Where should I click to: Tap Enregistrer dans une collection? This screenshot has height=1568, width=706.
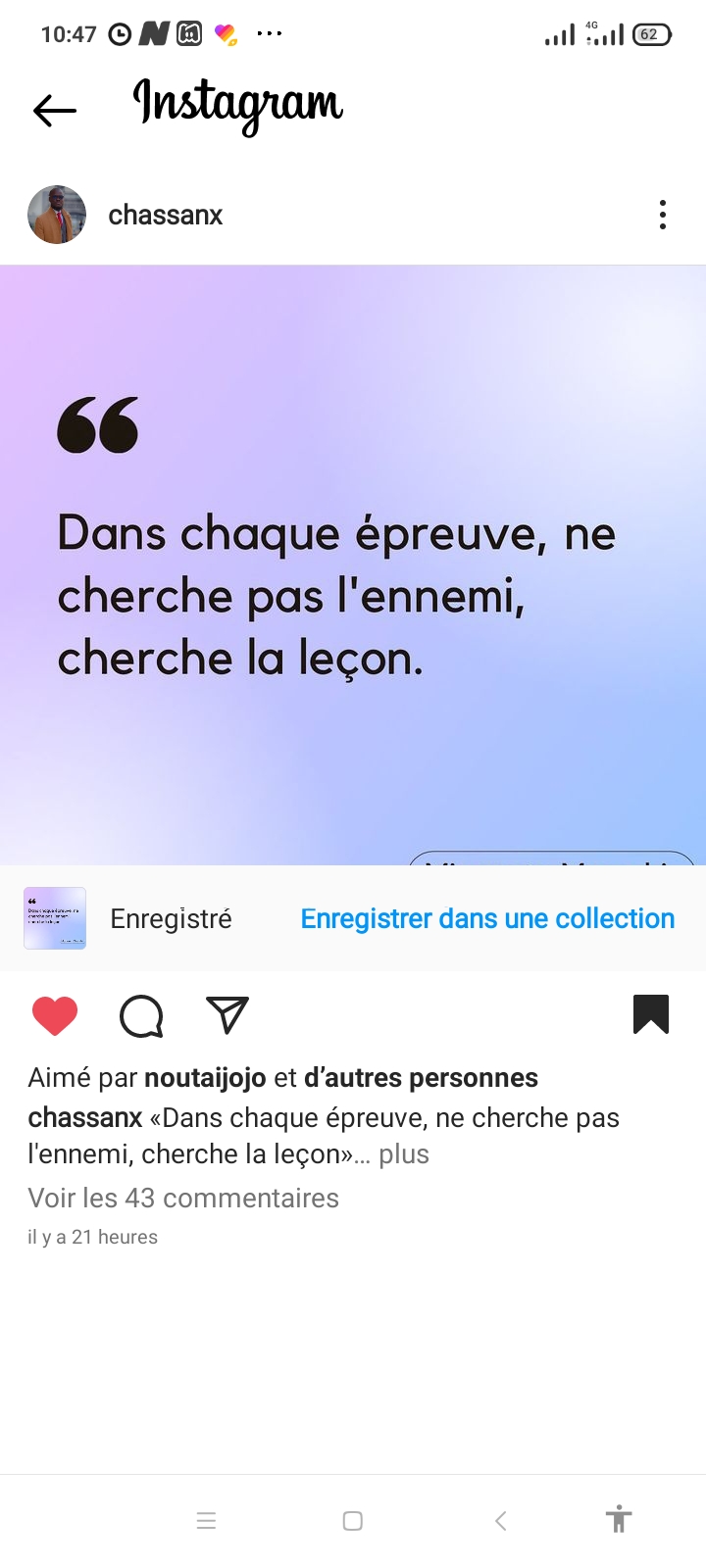487,918
